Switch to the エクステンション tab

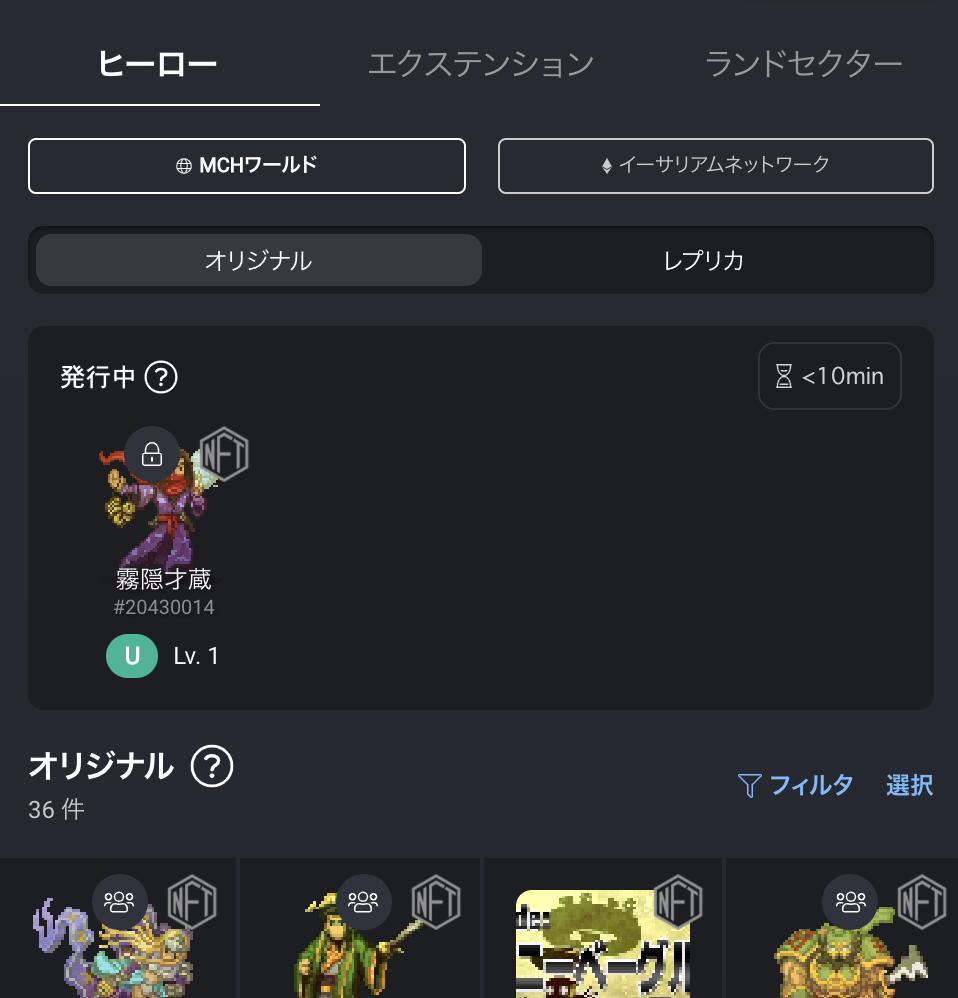pos(481,65)
